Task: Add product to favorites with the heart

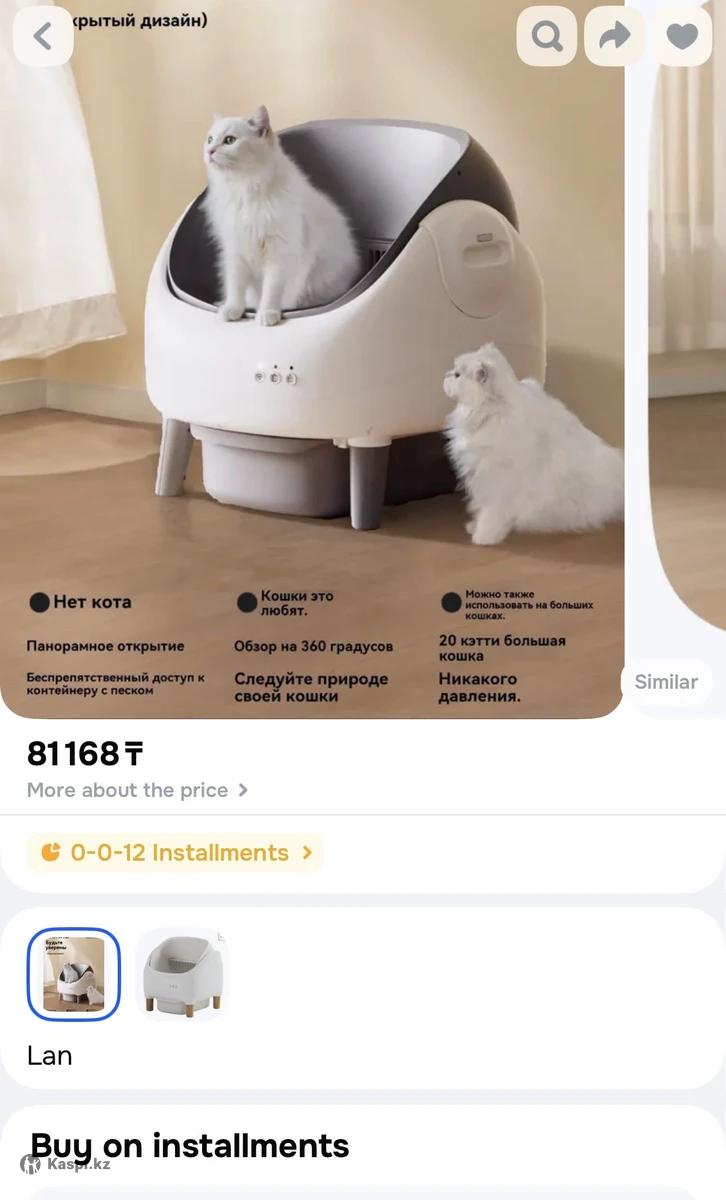Action: pyautogui.click(x=682, y=37)
